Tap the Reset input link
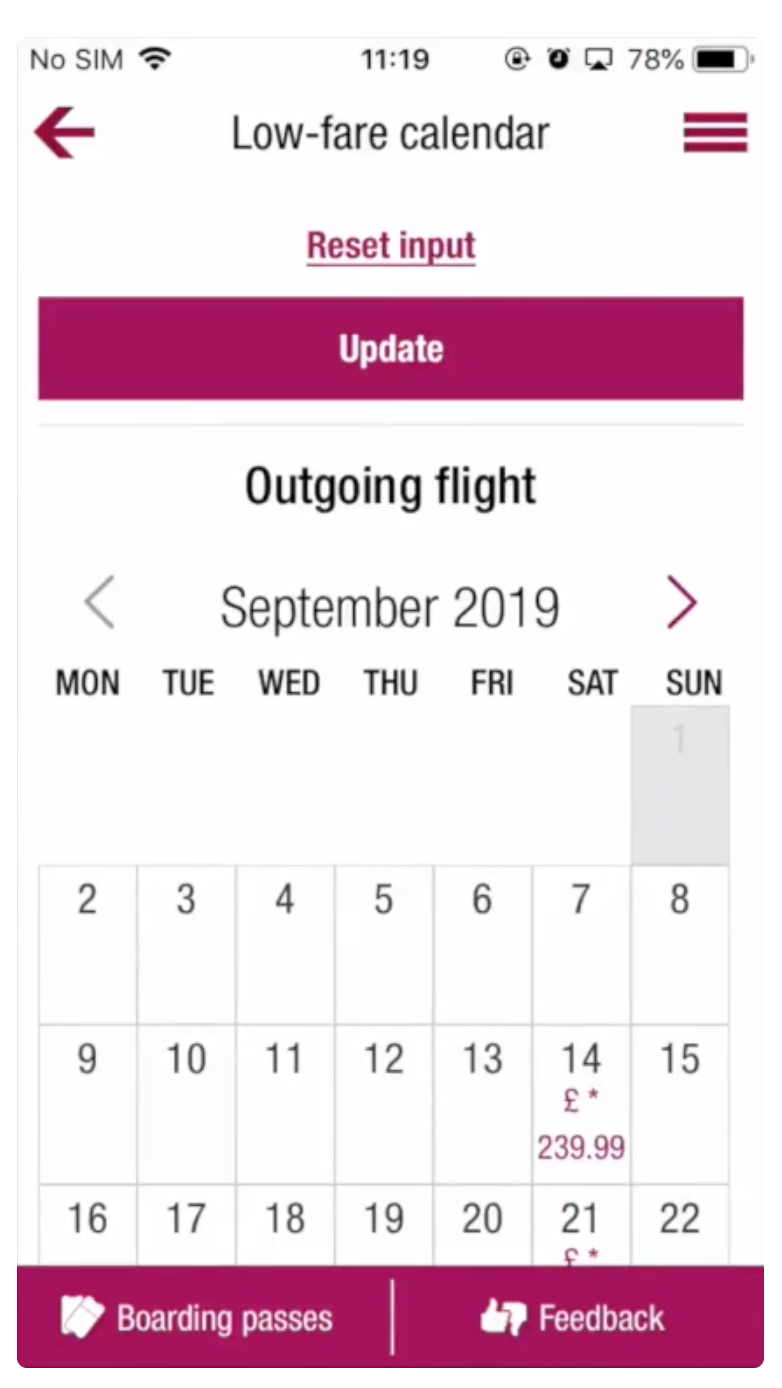Viewport: 782px width, 1388px height. [391, 246]
